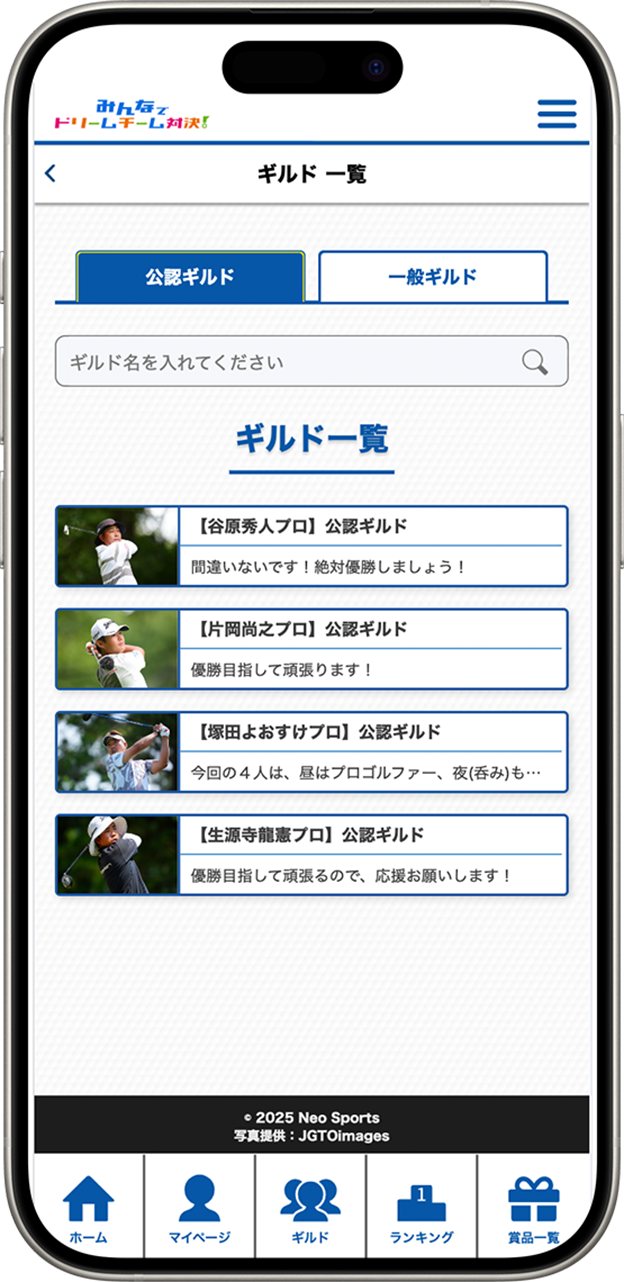
Task: Switch to the 公認ギルド tab
Action: pyautogui.click(x=190, y=277)
